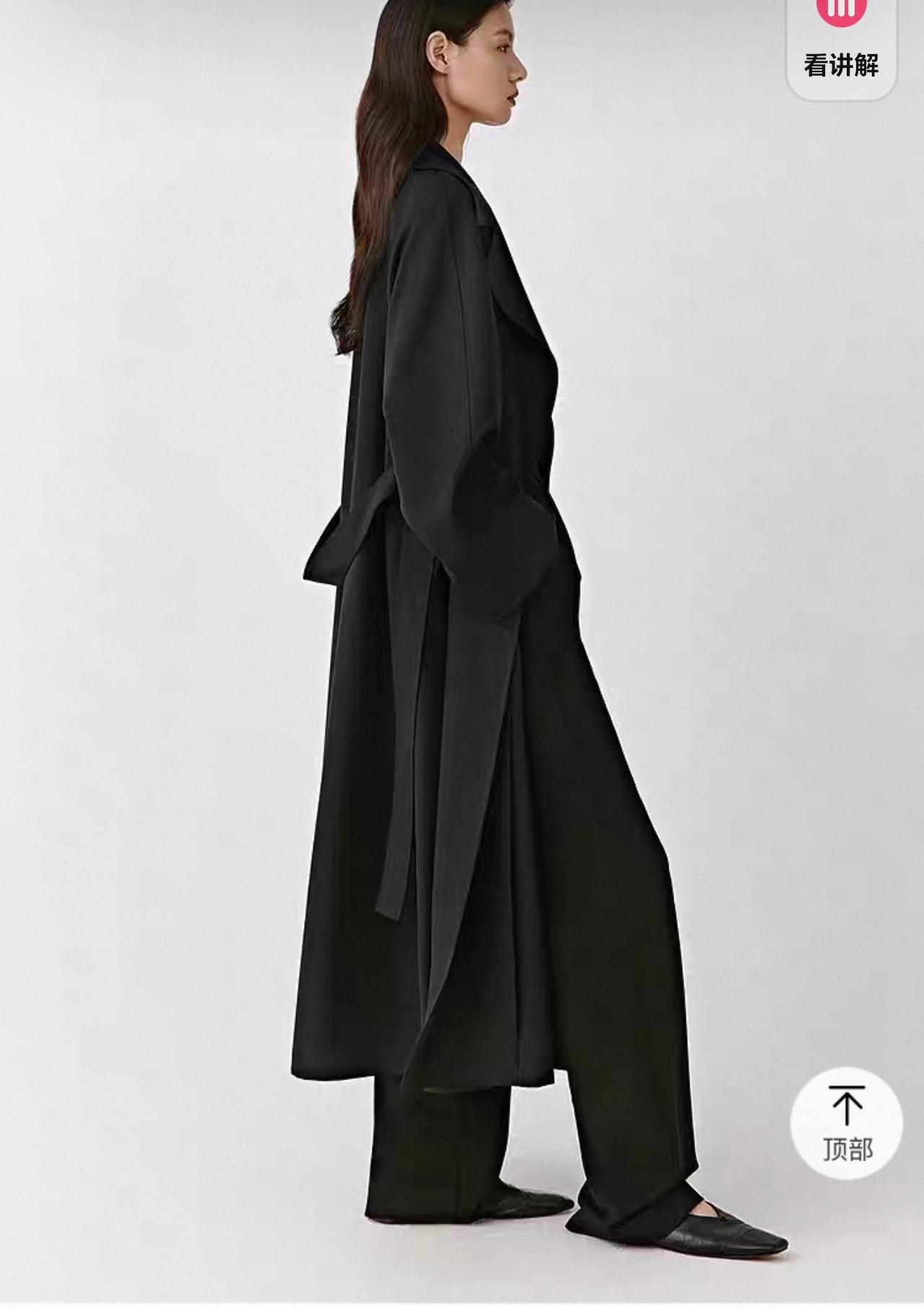Tap the 看讲解 button to watch explanation
The width and height of the screenshot is (924, 1309).
click(841, 45)
